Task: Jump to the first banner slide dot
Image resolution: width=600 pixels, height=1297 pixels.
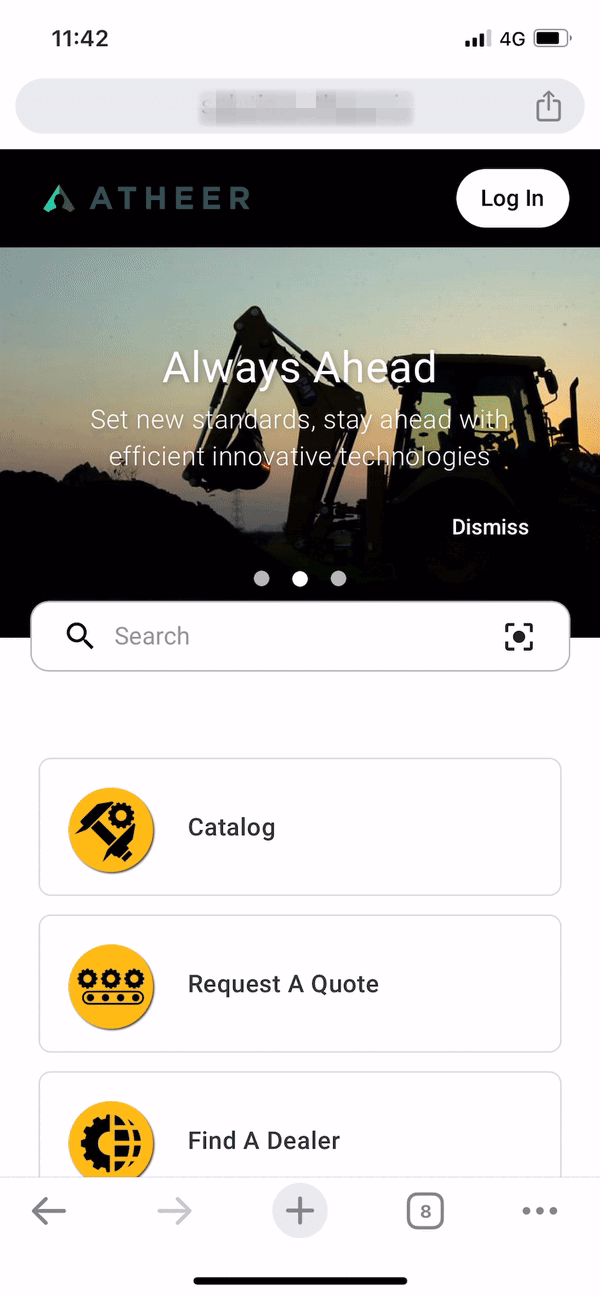Action: pos(262,578)
